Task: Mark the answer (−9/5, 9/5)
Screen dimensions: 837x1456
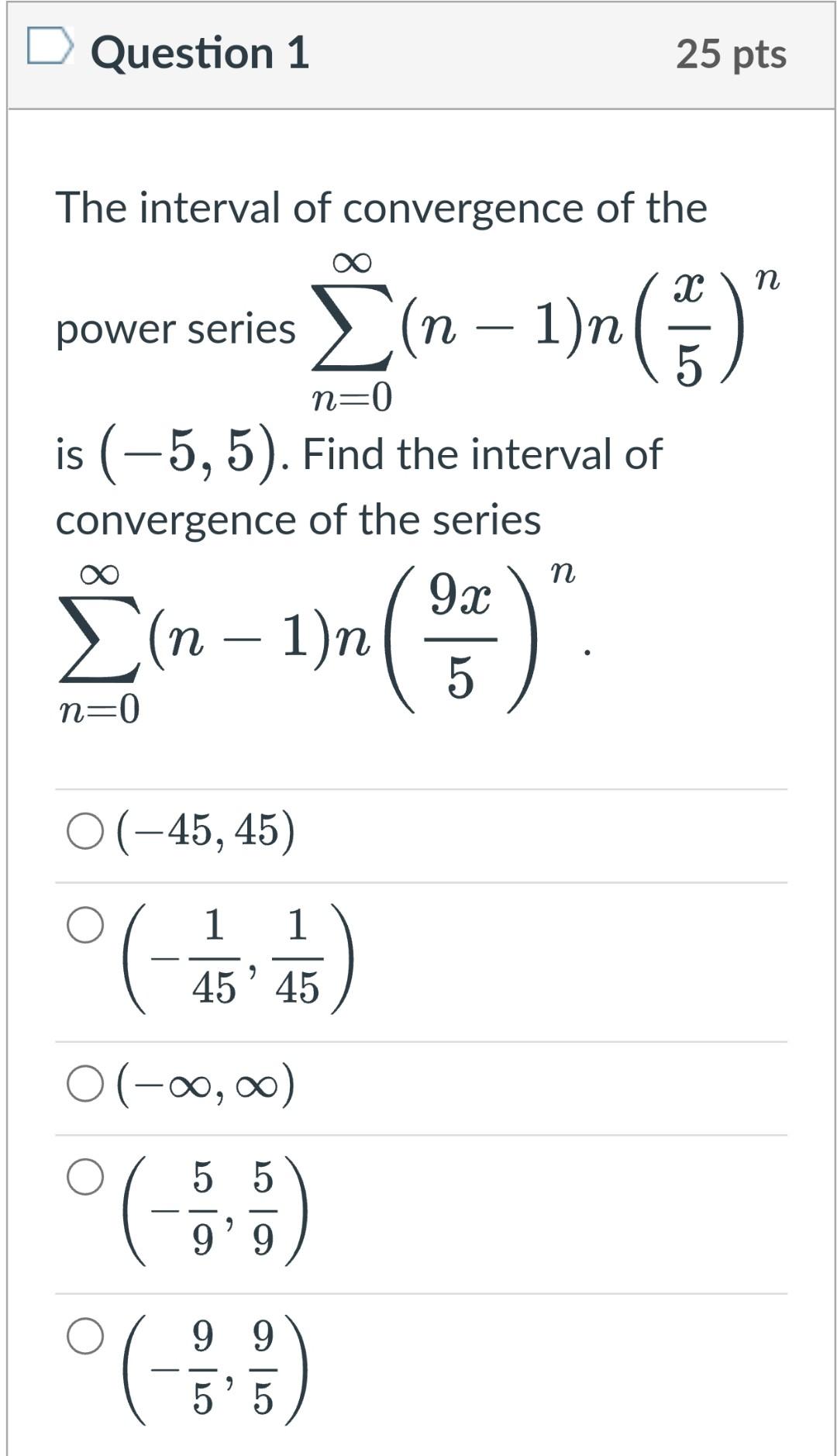Action: (84, 1337)
